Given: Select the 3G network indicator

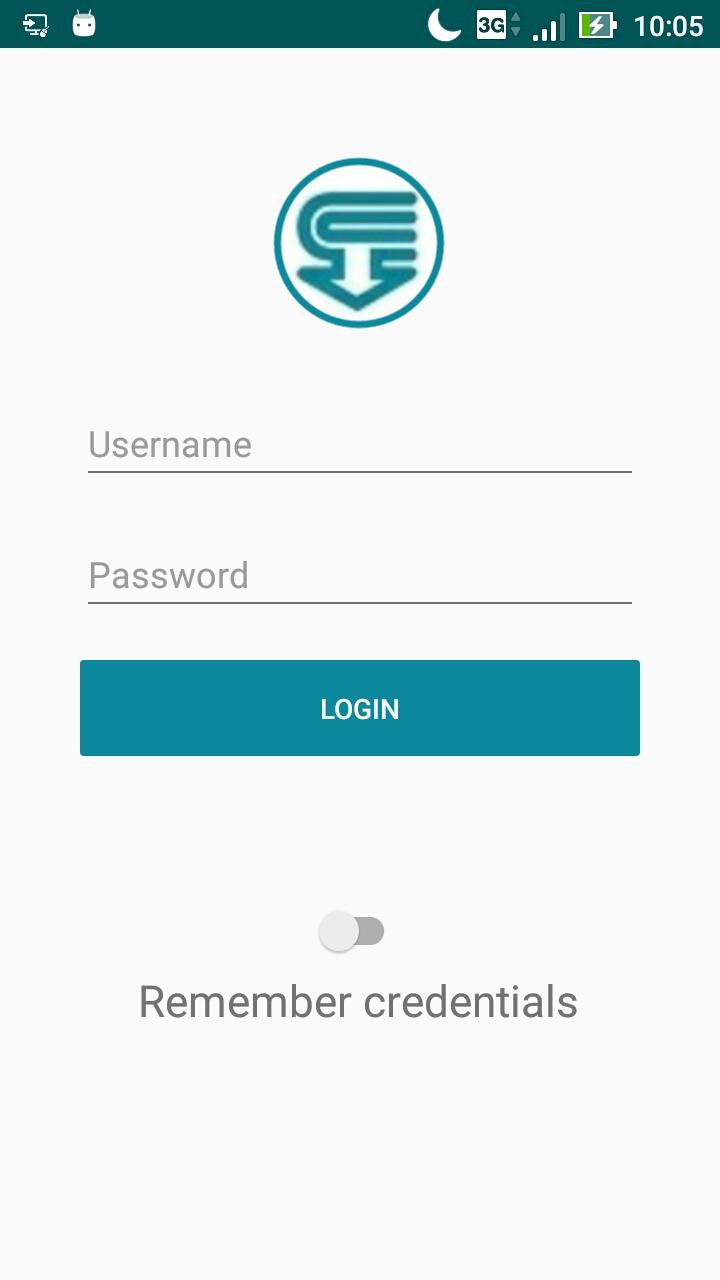Looking at the screenshot, I should point(492,22).
